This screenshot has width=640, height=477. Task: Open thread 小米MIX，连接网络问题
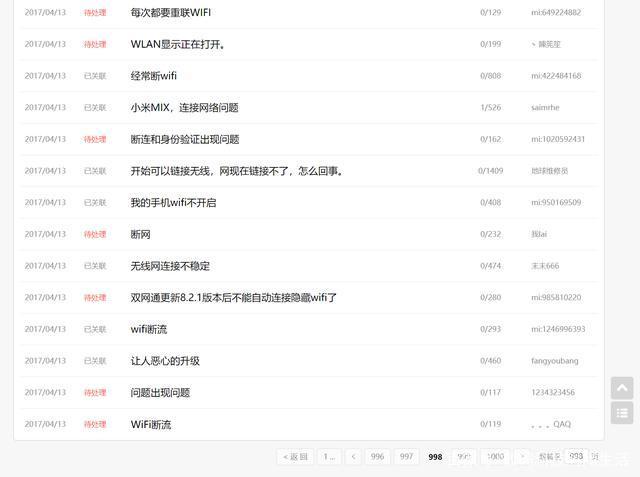pos(184,107)
